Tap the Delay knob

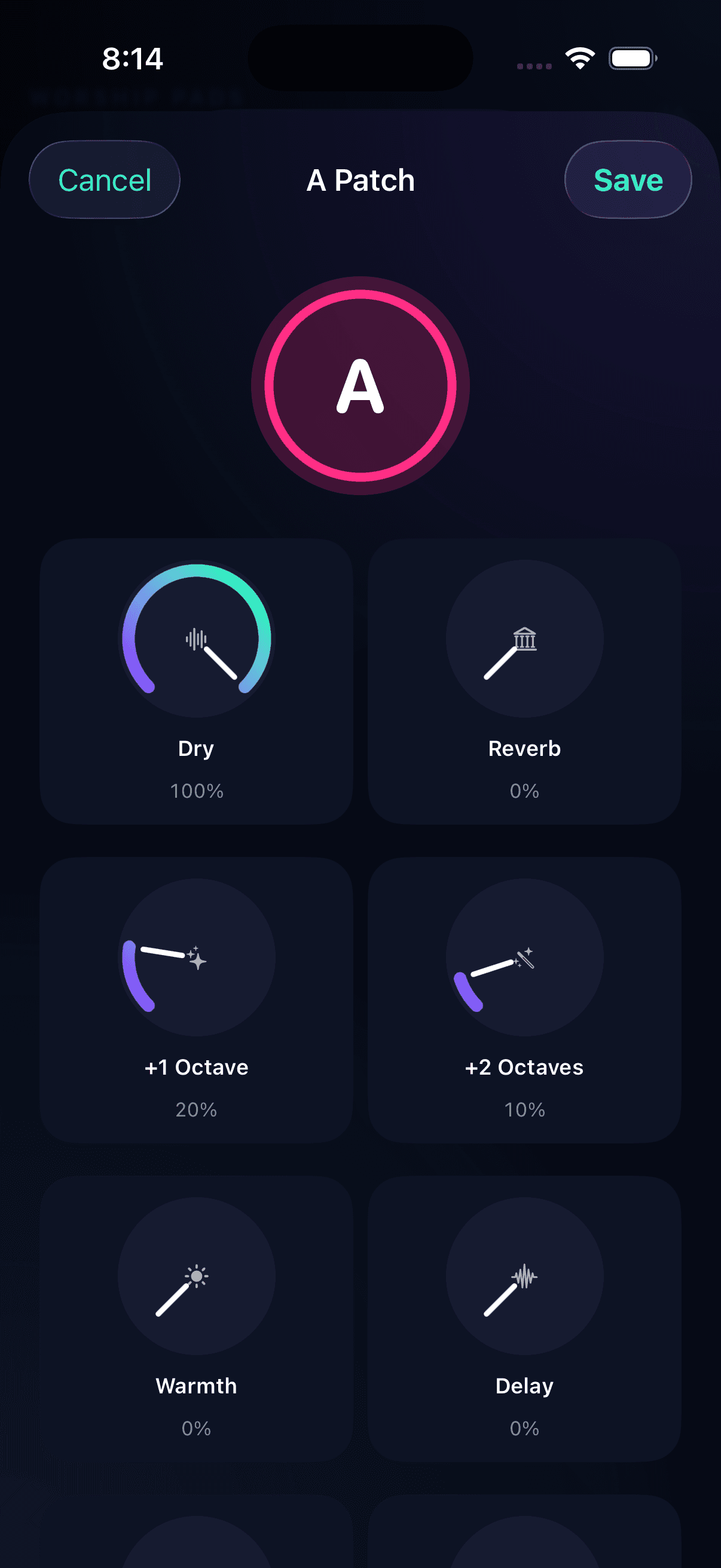524,1276
